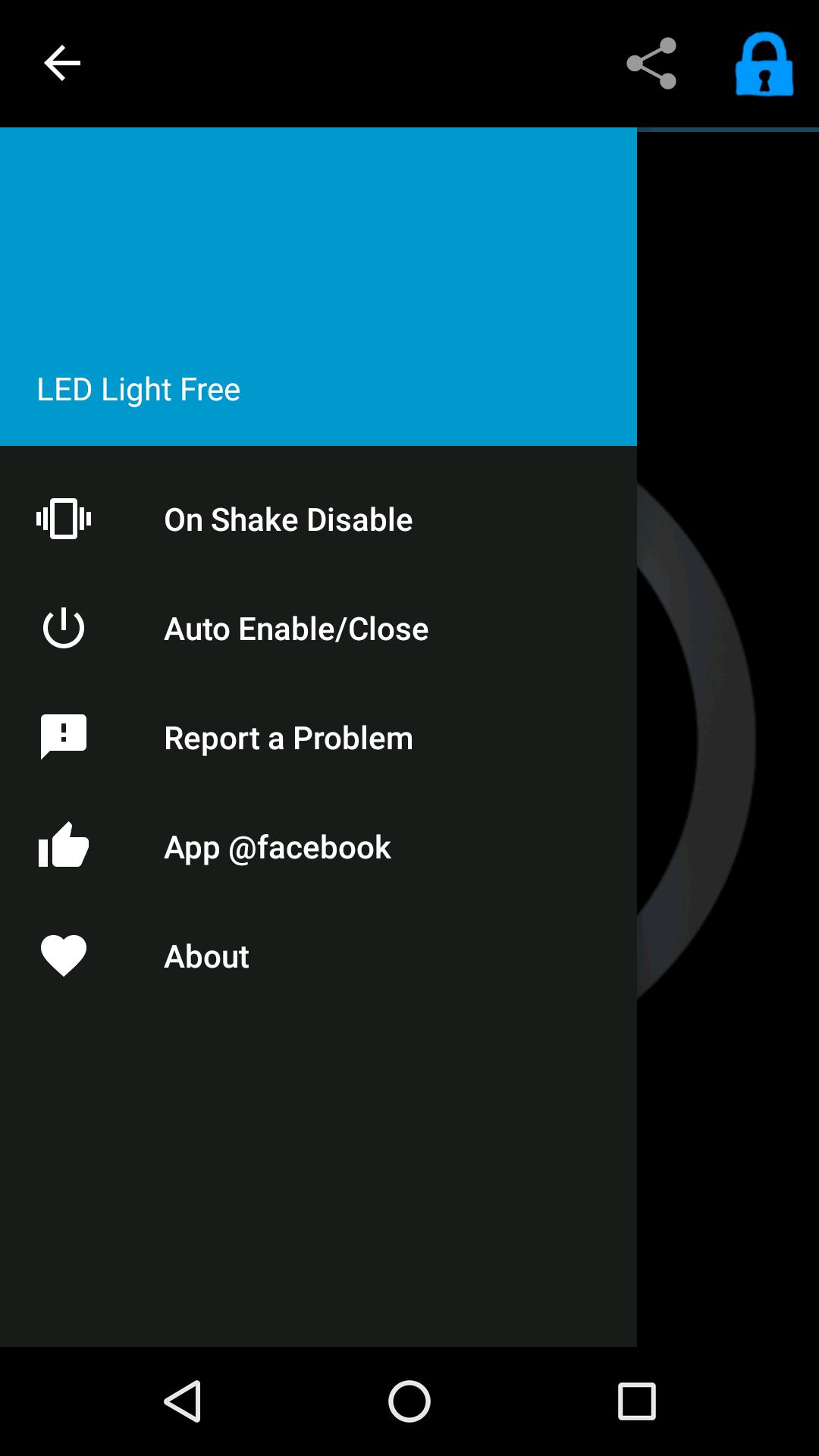Image resolution: width=819 pixels, height=1456 pixels.
Task: Tap the blue lock icon
Action: pos(764,64)
